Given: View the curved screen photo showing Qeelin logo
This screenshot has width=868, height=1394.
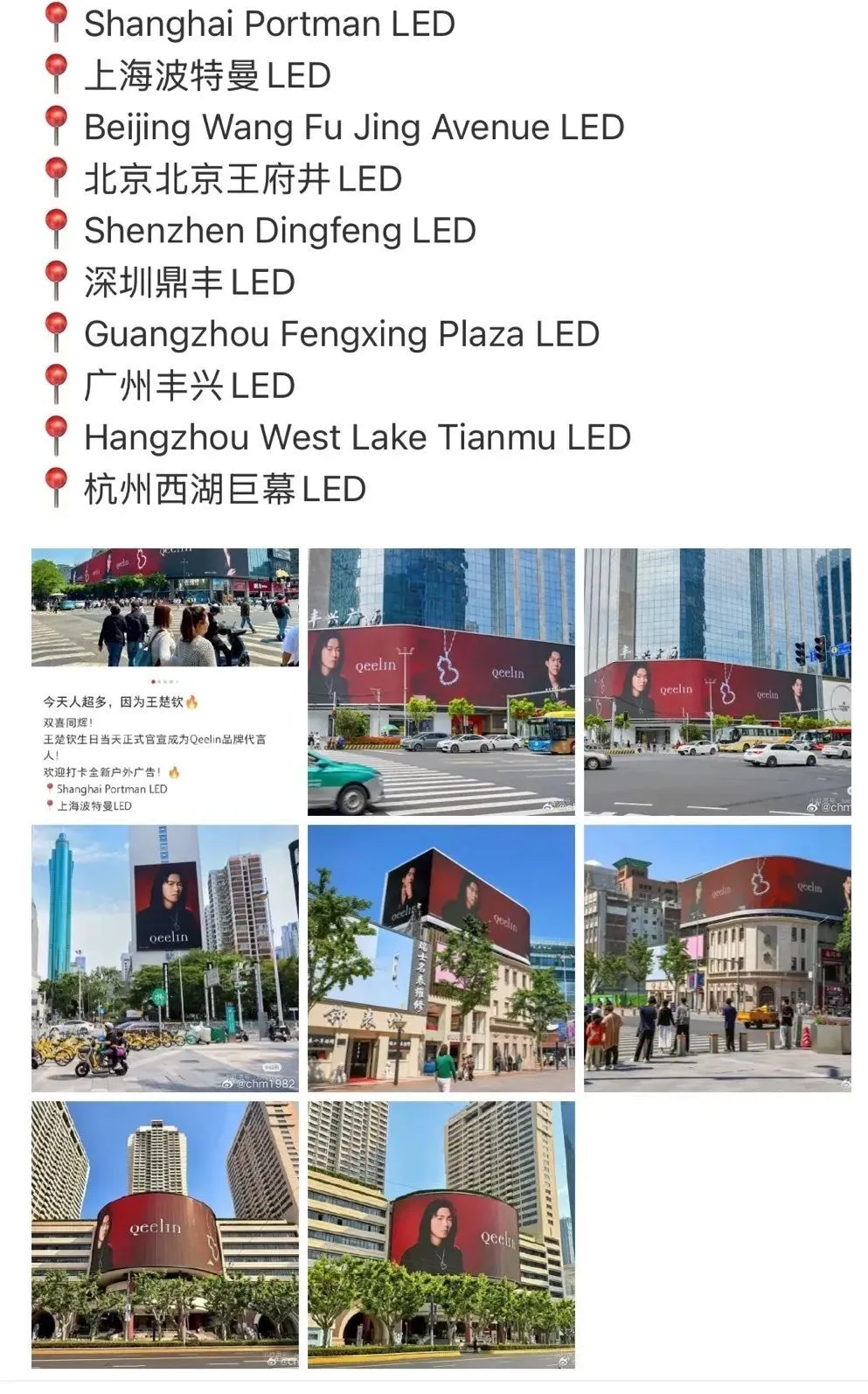Looking at the screenshot, I should click(164, 1234).
